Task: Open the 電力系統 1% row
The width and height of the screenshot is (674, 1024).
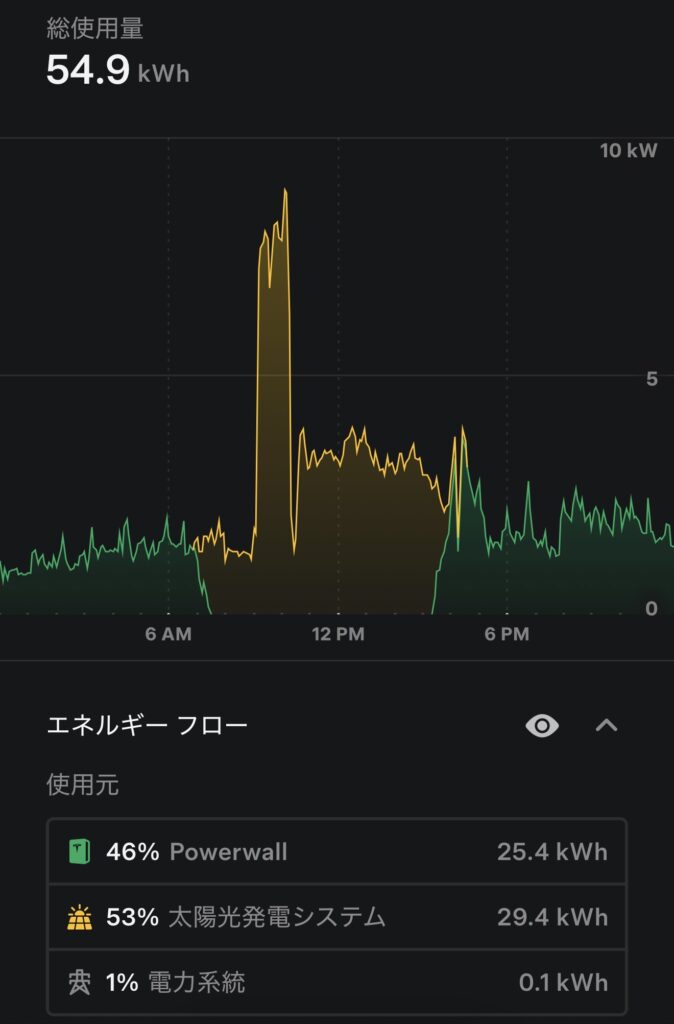Action: pyautogui.click(x=337, y=982)
